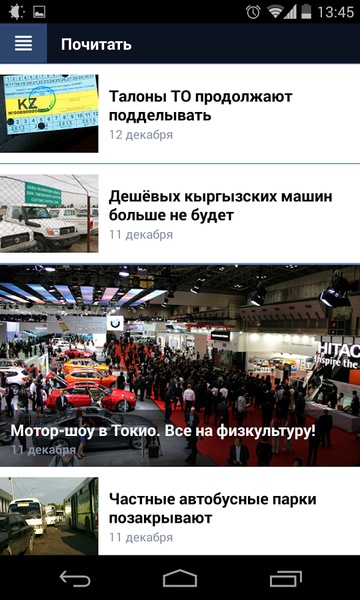Read "Дешёвых кыргызских машин больше не будет"
The width and height of the screenshot is (360, 600).
coord(180,214)
